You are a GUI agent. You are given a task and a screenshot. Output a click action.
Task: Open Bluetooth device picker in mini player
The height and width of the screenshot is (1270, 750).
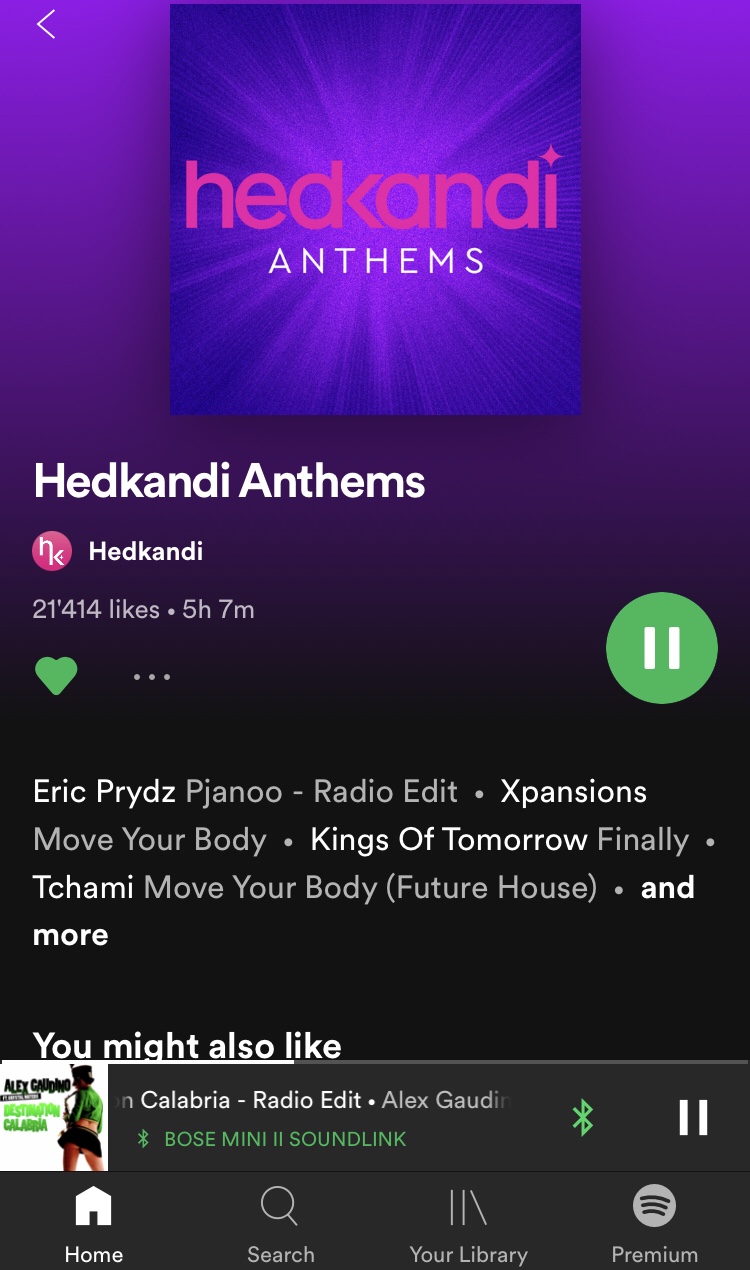pyautogui.click(x=582, y=1117)
